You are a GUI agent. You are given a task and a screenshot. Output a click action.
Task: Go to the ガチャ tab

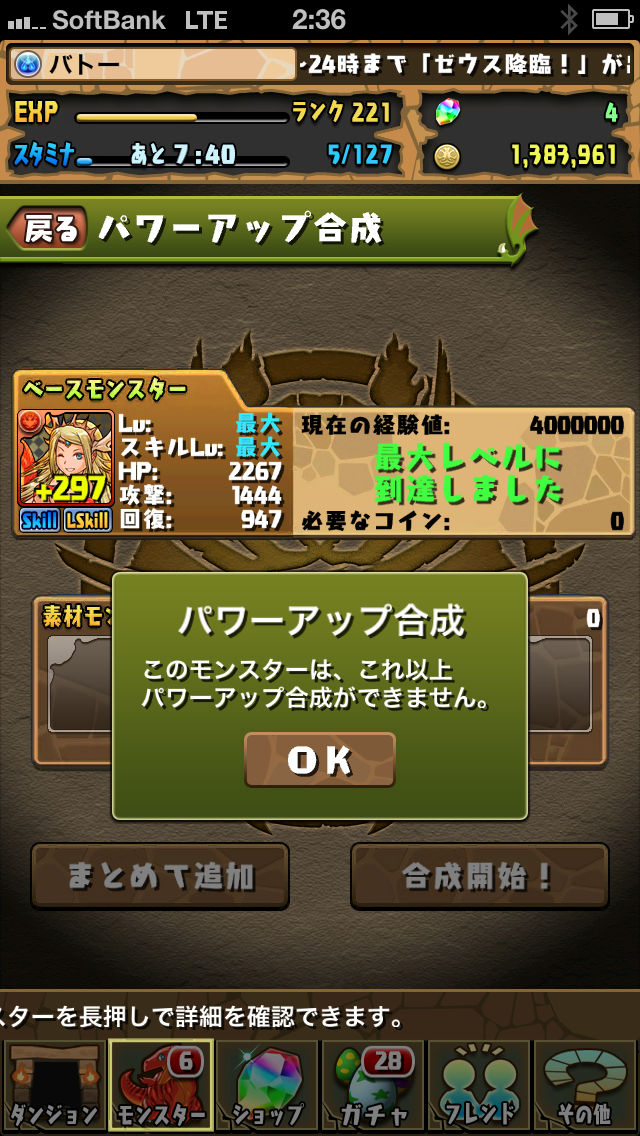coord(373,1087)
